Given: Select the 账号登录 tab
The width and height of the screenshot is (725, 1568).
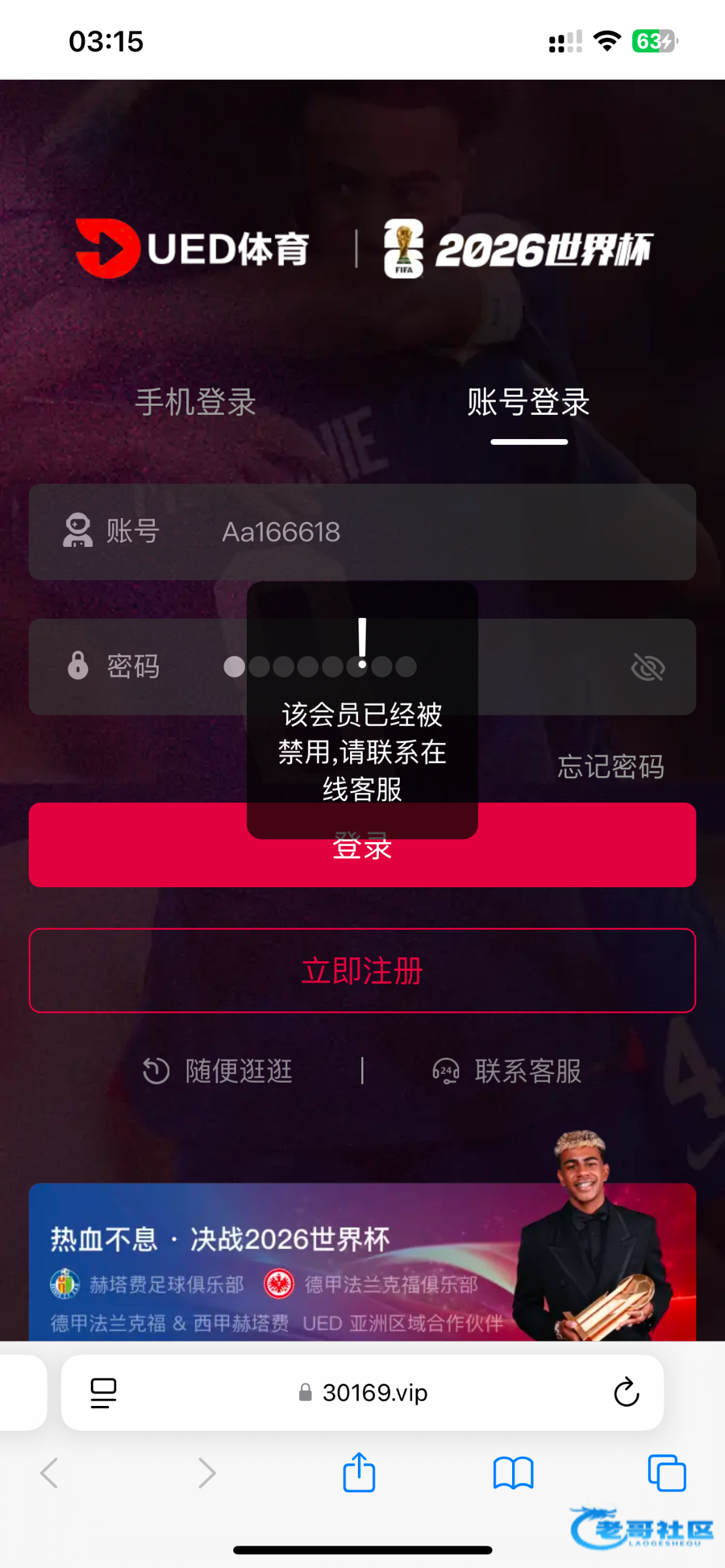Looking at the screenshot, I should point(528,402).
